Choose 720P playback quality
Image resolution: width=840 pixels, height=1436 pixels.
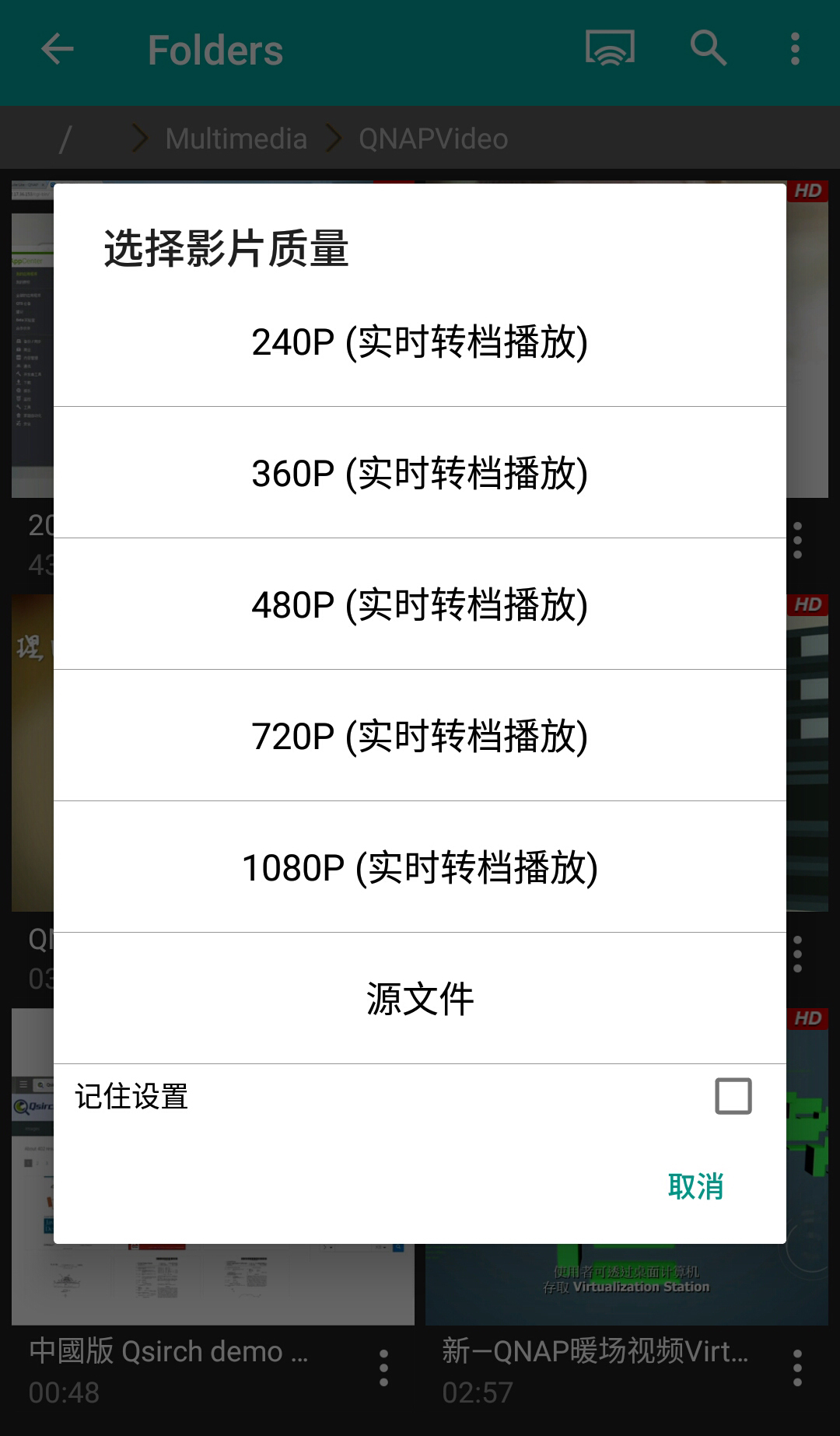click(420, 735)
